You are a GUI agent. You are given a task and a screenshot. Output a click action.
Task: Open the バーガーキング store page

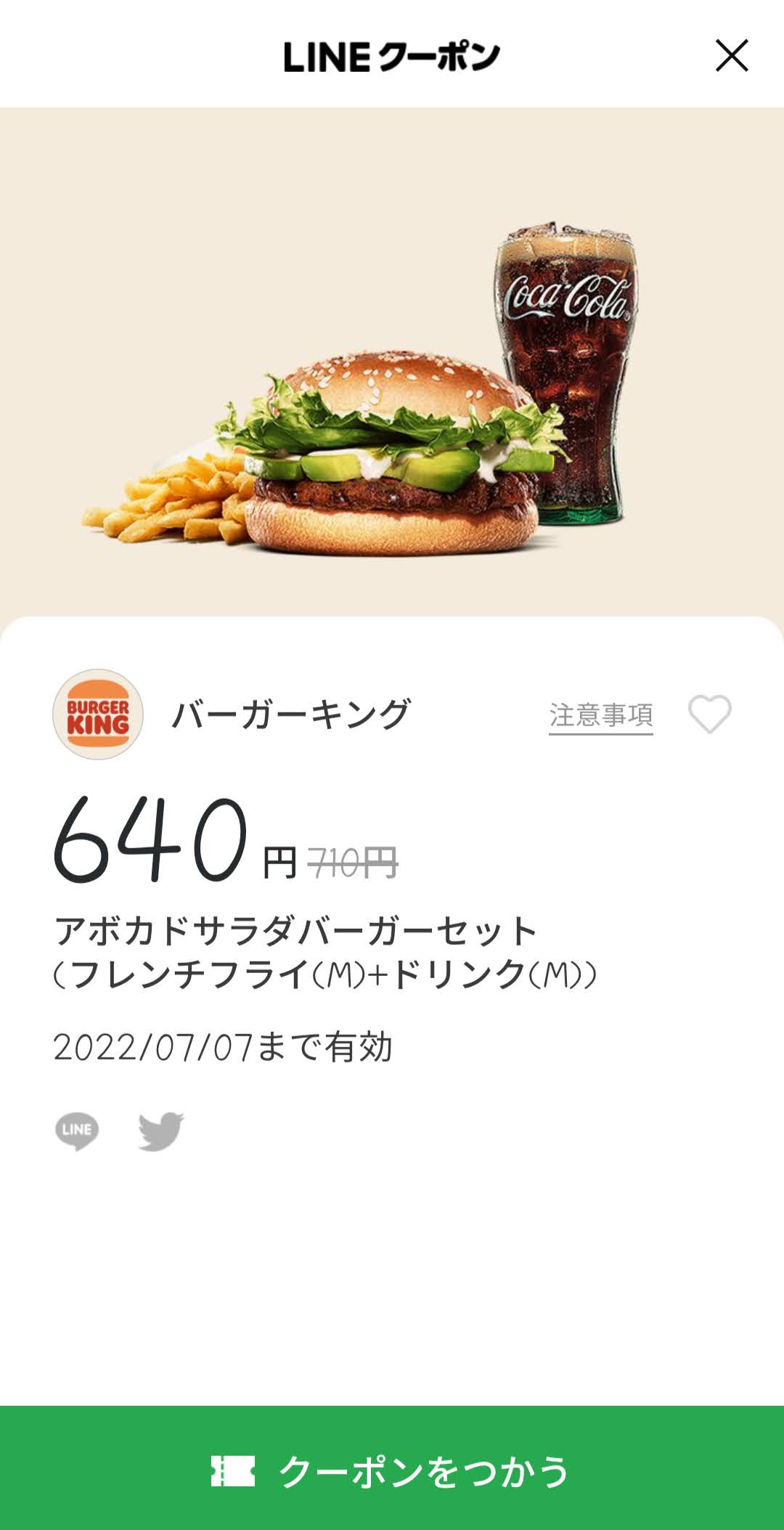(x=290, y=715)
